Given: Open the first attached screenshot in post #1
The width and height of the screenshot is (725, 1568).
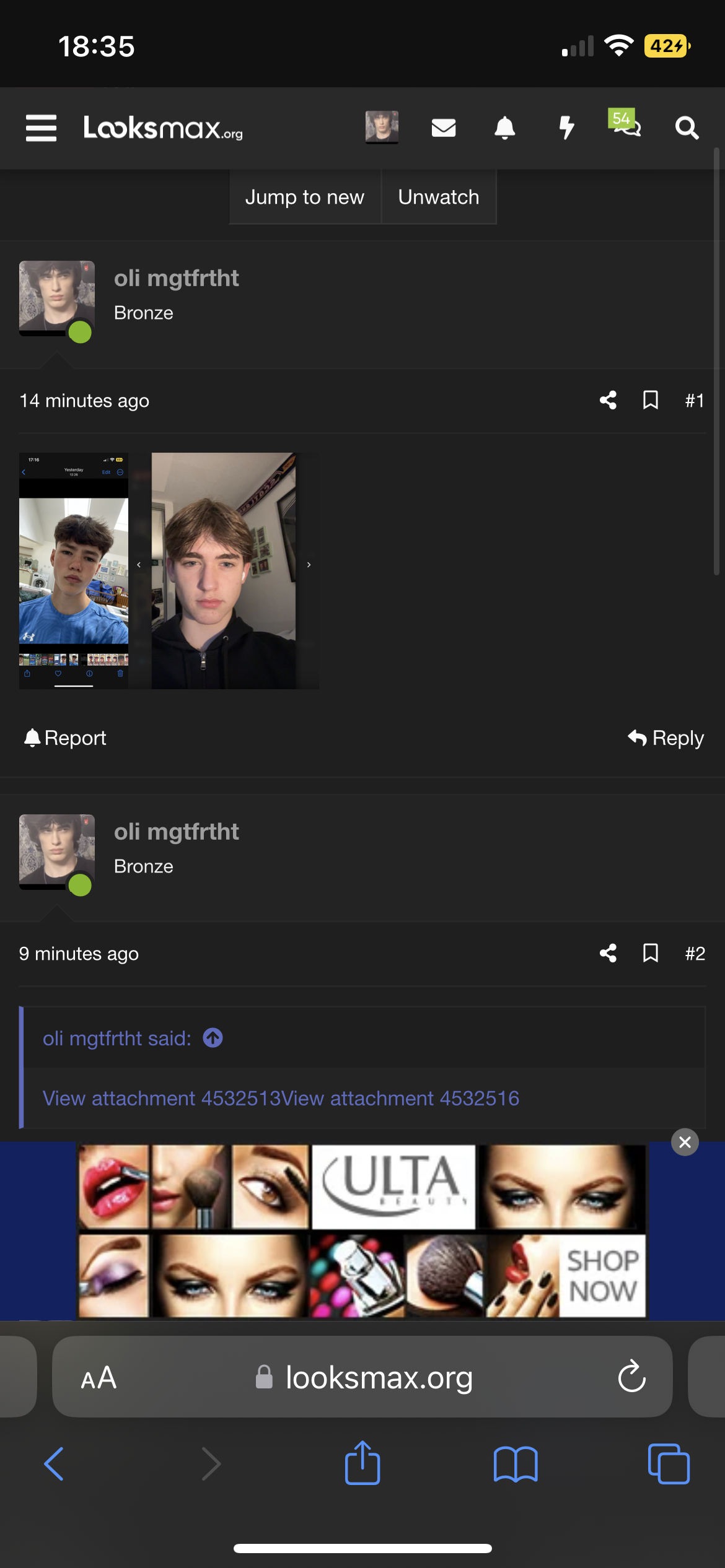Looking at the screenshot, I should click(x=74, y=570).
